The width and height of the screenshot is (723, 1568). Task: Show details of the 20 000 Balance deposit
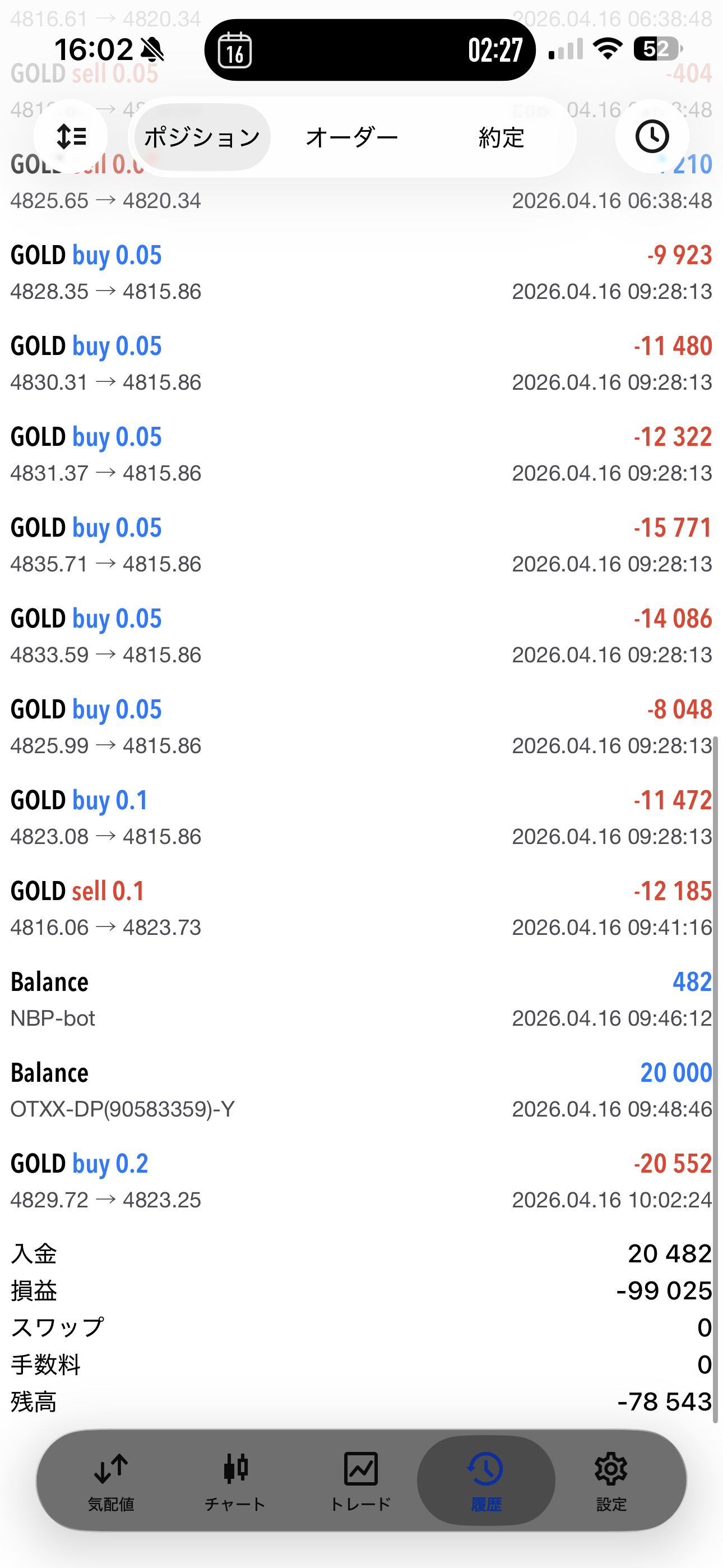pyautogui.click(x=361, y=1090)
